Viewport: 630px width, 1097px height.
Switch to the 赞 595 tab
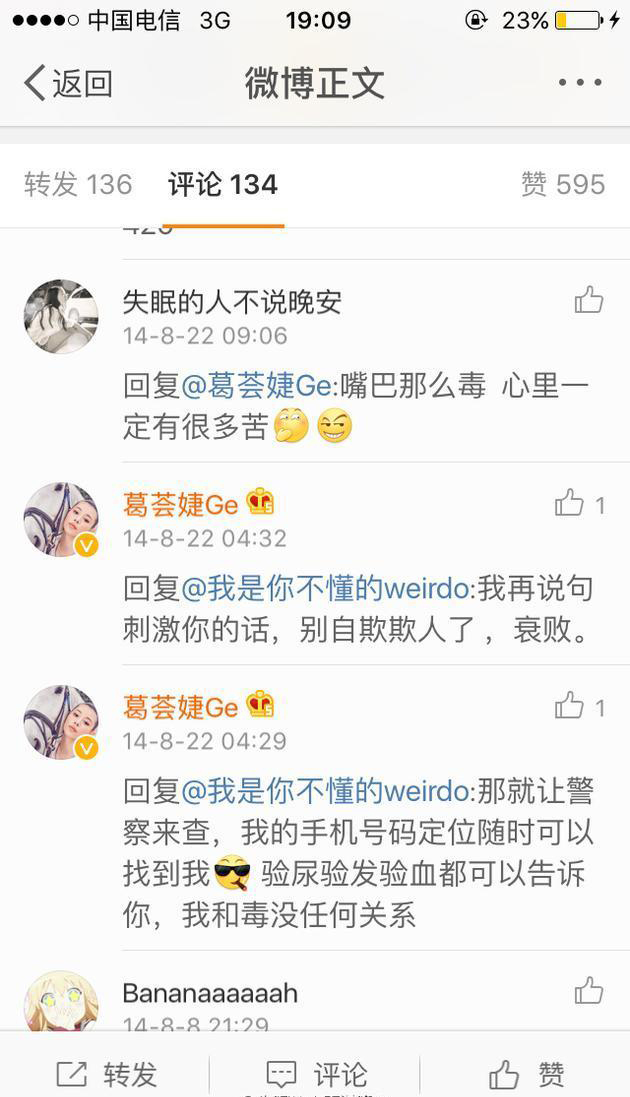(x=563, y=184)
